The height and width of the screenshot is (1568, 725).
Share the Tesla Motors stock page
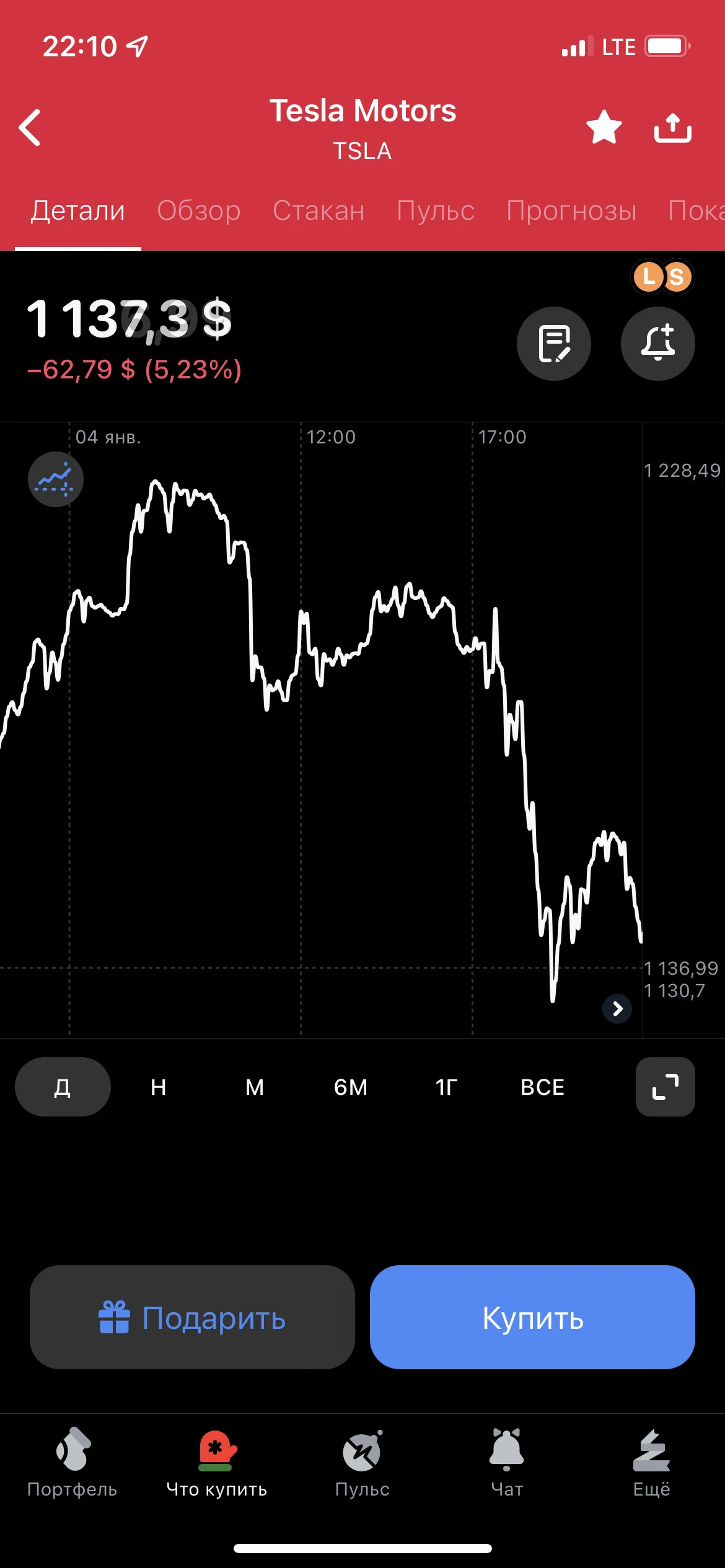click(673, 128)
